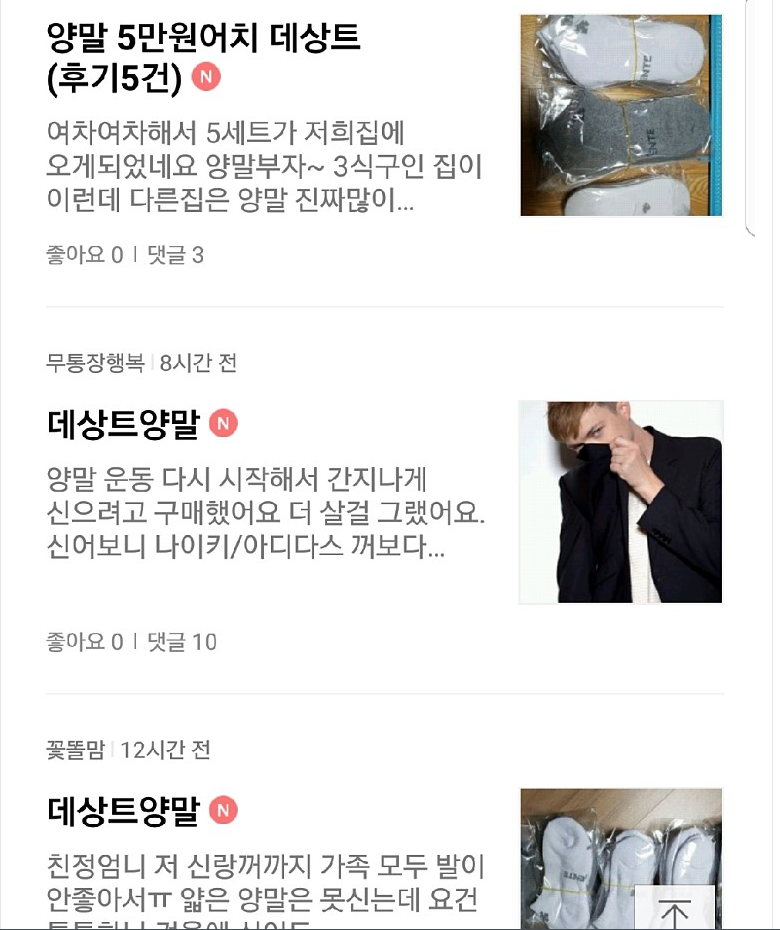Open the 3 comments on the first post
Screen dimensions: 780x930
[x=175, y=255]
